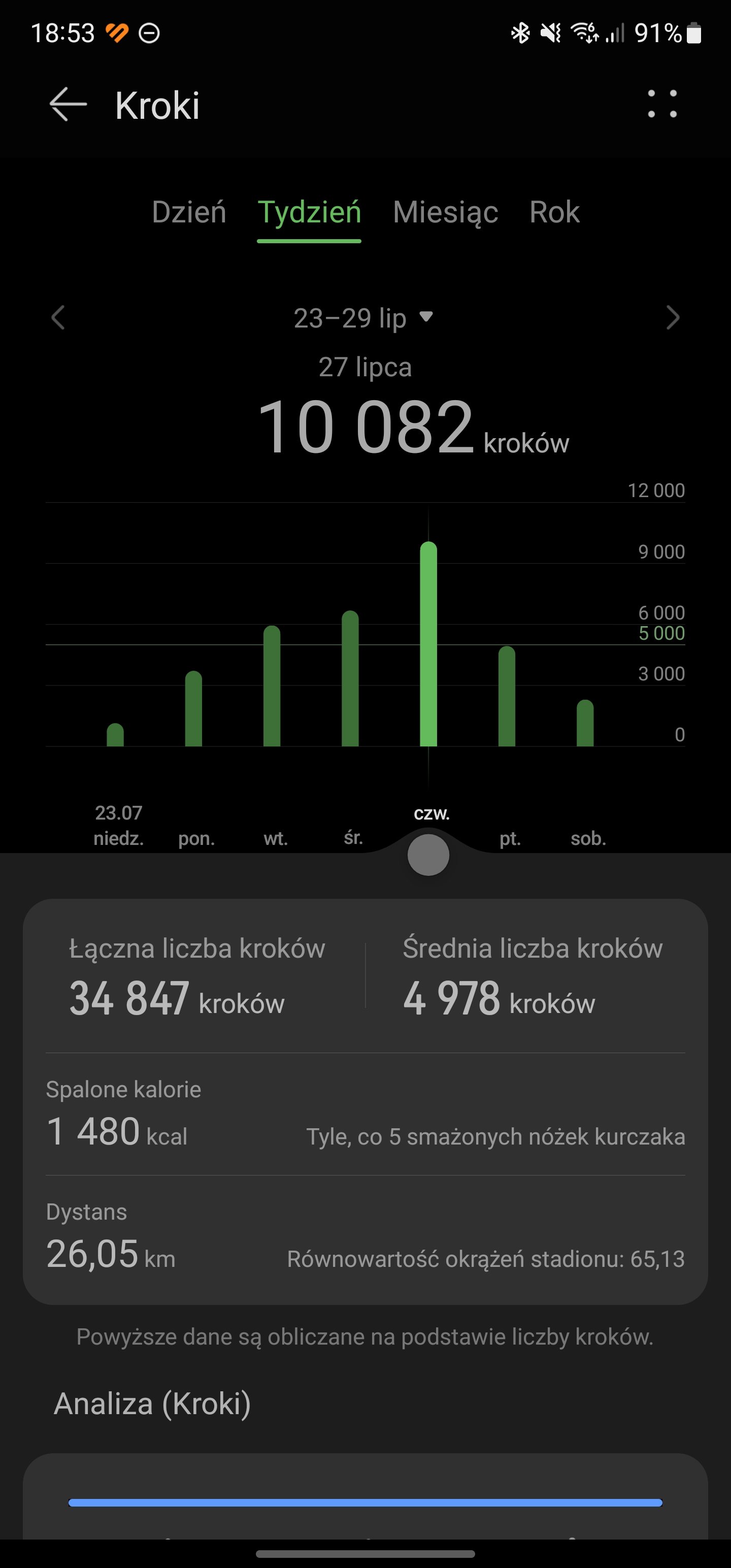Select the Tydzień tab
Image resolution: width=731 pixels, height=1568 pixels.
tap(309, 212)
